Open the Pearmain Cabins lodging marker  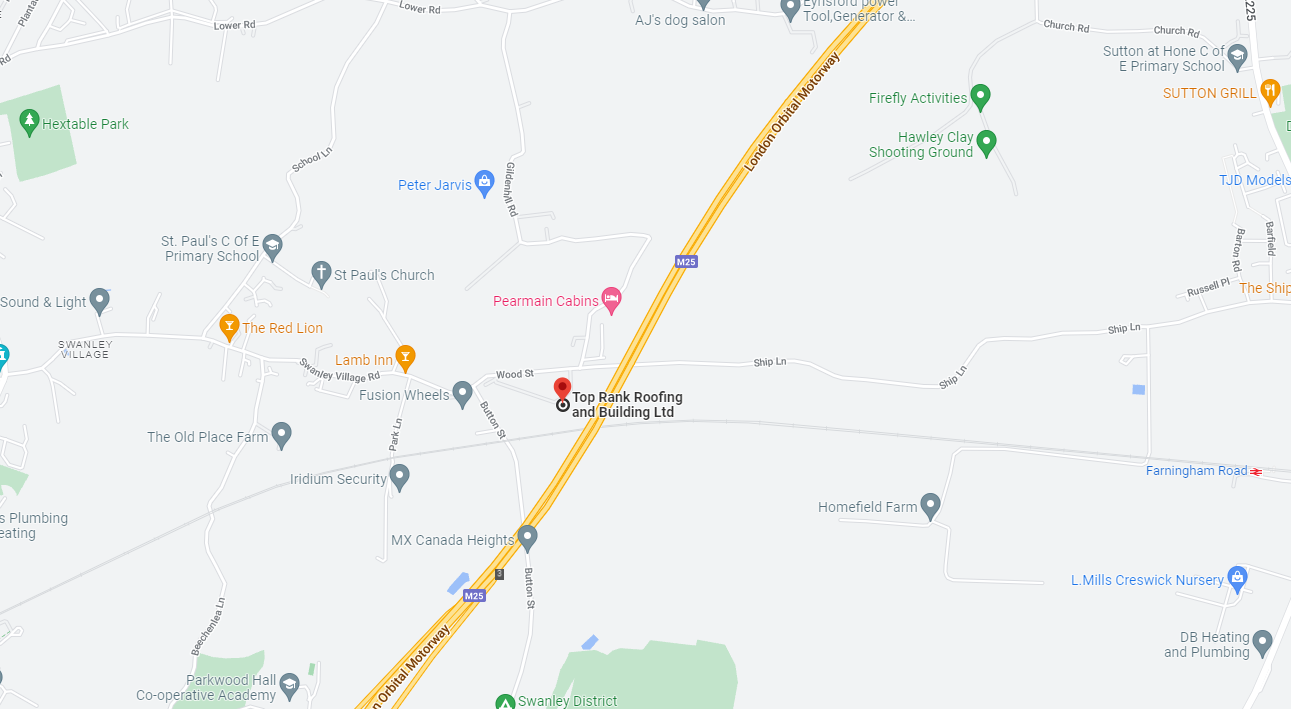(x=611, y=299)
